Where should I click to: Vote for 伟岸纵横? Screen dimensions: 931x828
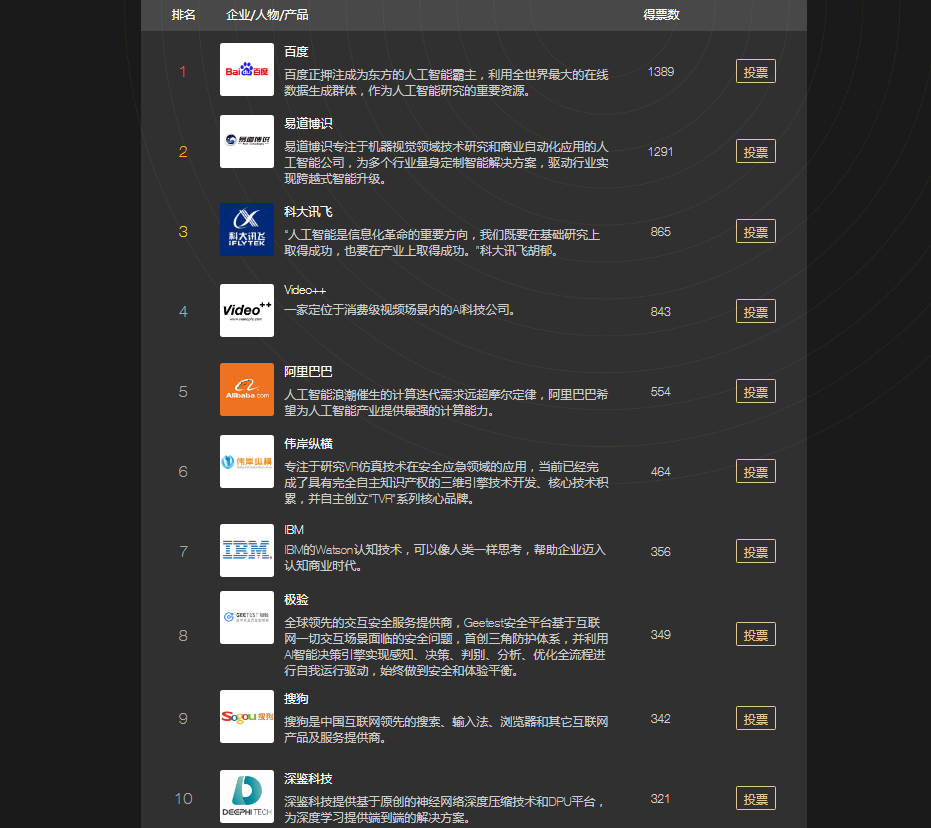click(x=755, y=471)
